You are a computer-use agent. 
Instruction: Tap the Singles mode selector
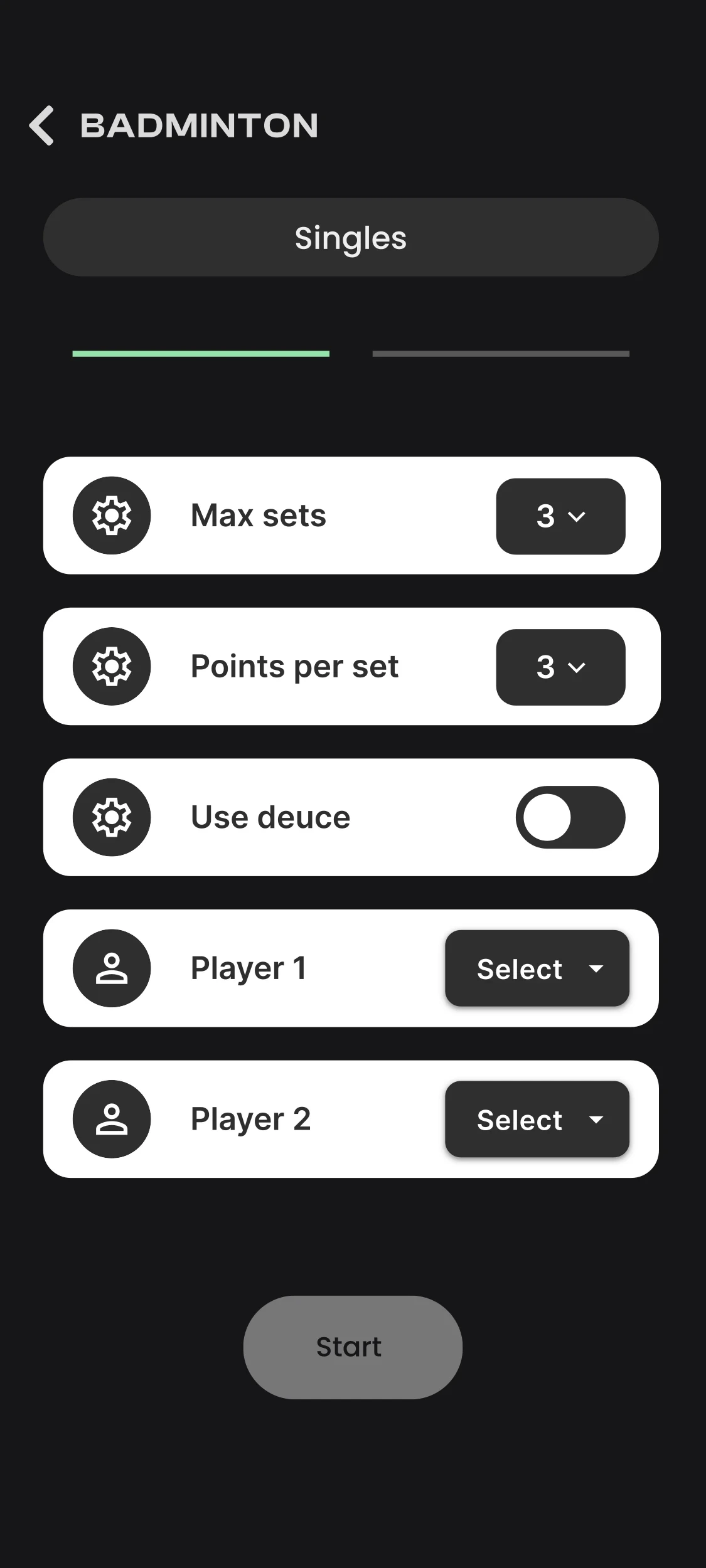click(351, 238)
